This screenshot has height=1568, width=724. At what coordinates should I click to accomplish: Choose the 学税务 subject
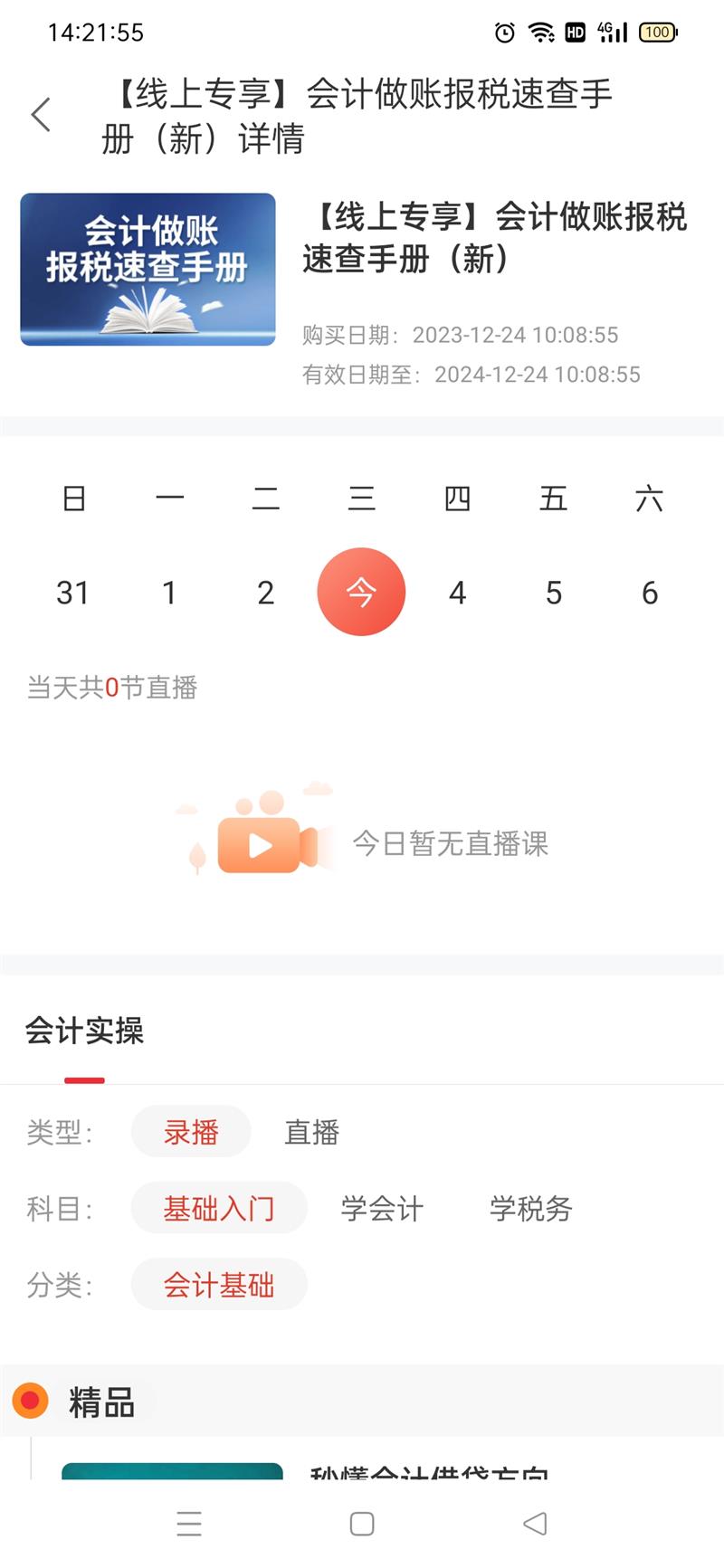[531, 1208]
